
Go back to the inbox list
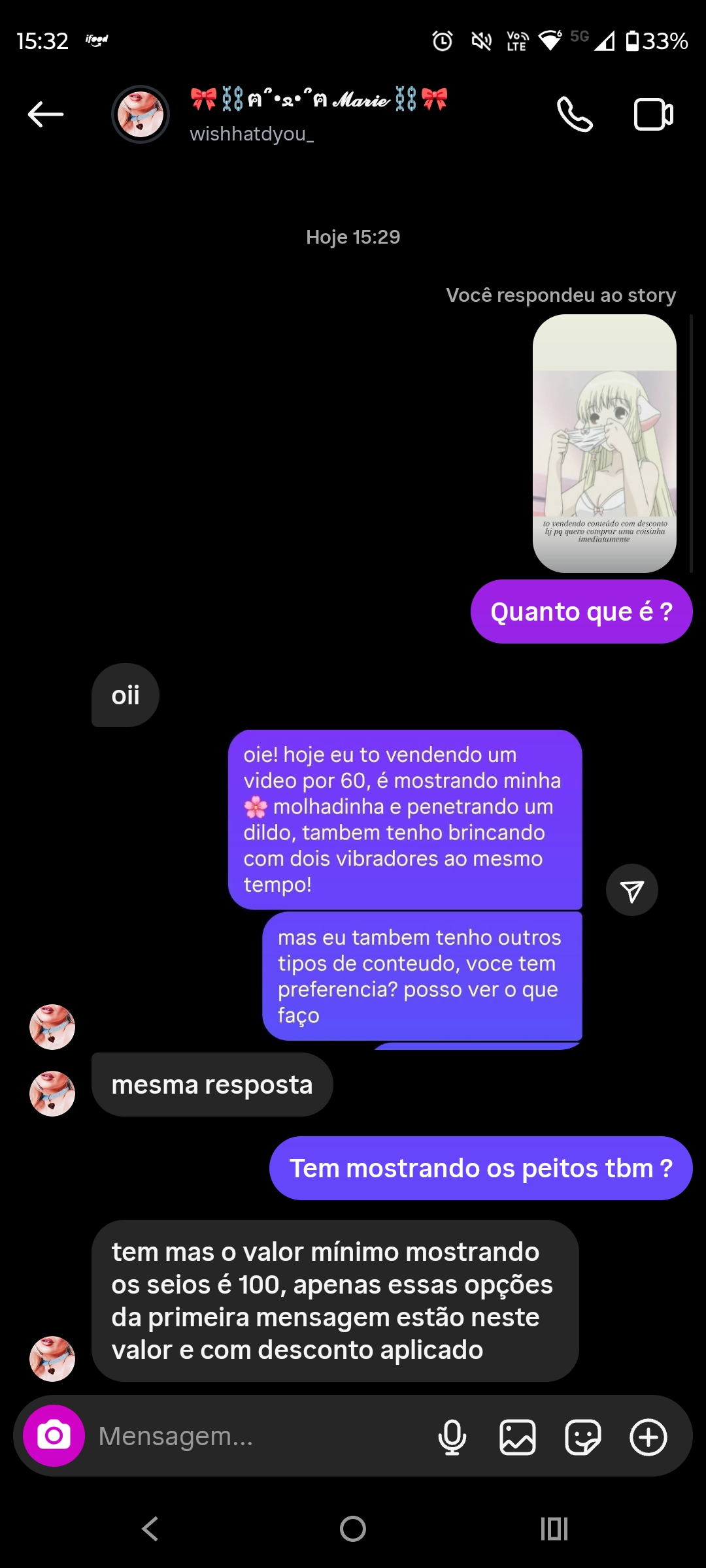click(46, 115)
